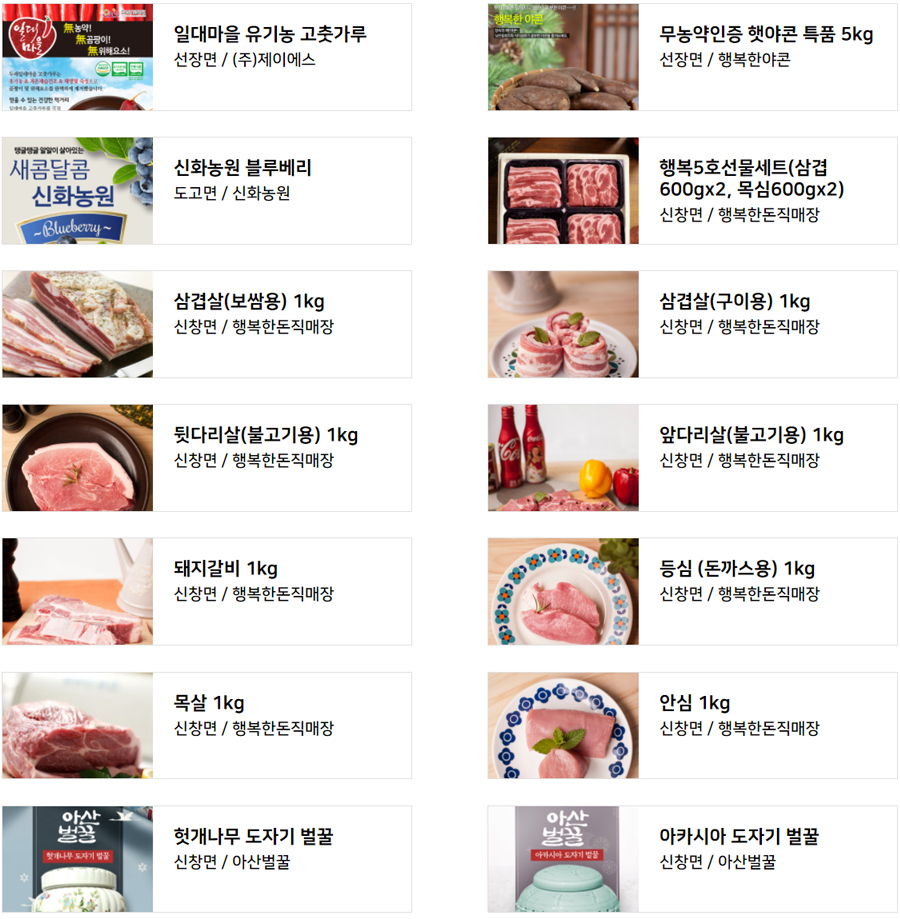This screenshot has height=919, width=900.
Task: Open the 일대마을 유기농 고춧가루 product card
Action: click(270, 35)
